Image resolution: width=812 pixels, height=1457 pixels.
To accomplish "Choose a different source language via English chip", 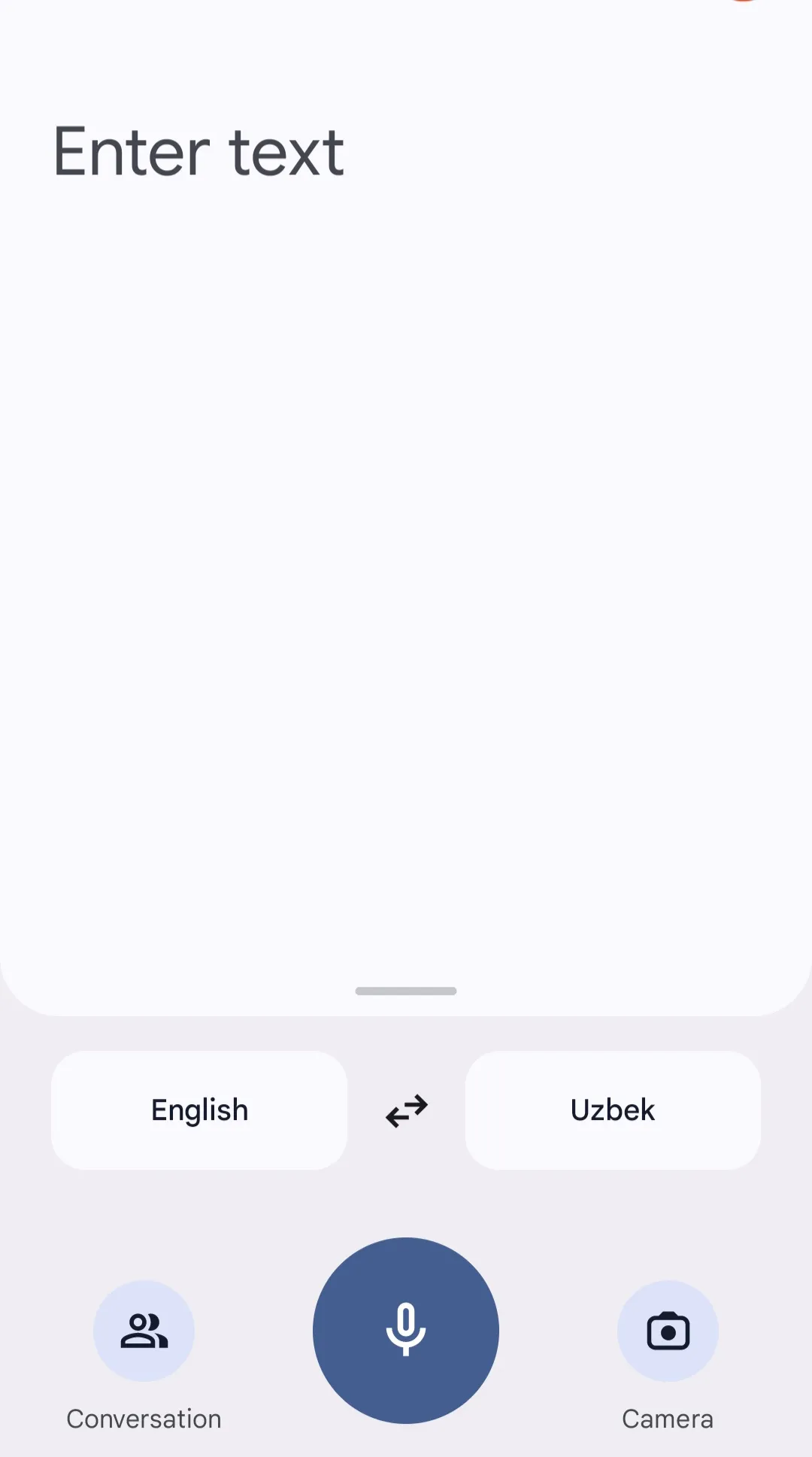I will point(198,1110).
